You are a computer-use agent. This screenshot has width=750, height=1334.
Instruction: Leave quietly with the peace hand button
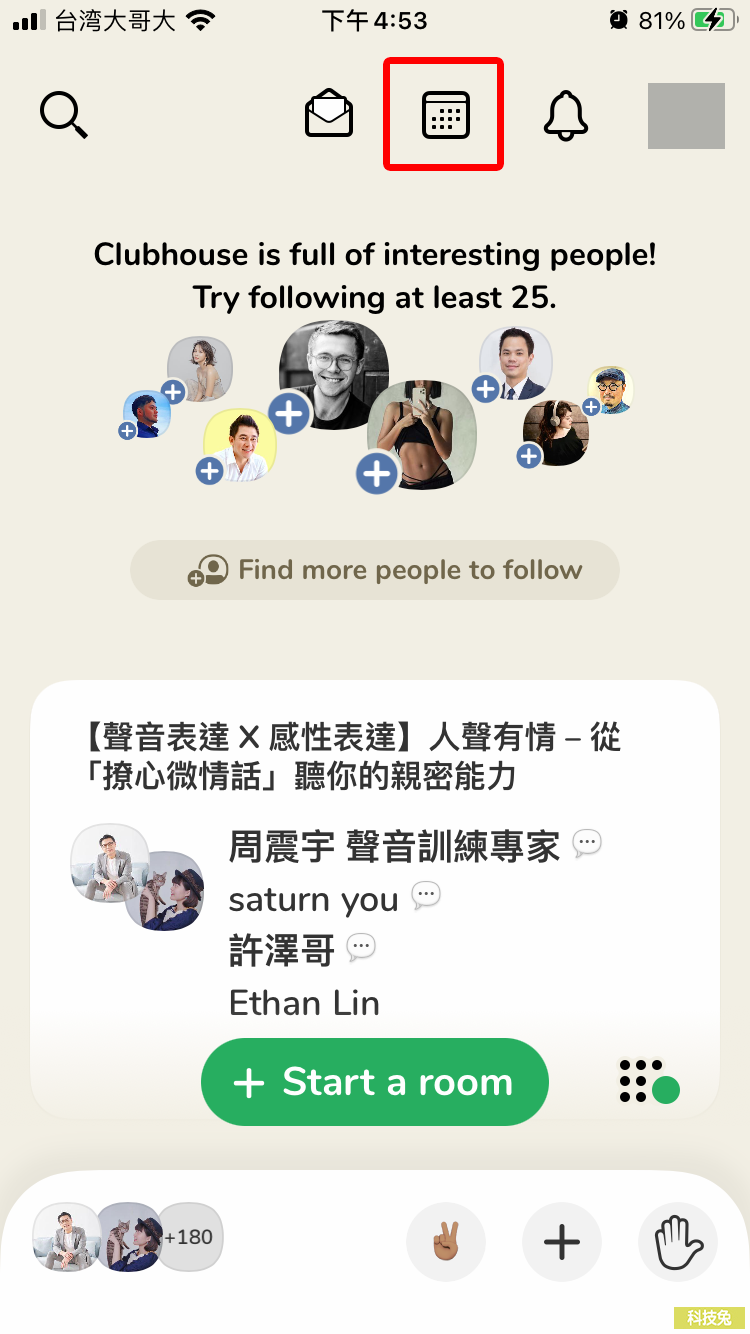[446, 1242]
